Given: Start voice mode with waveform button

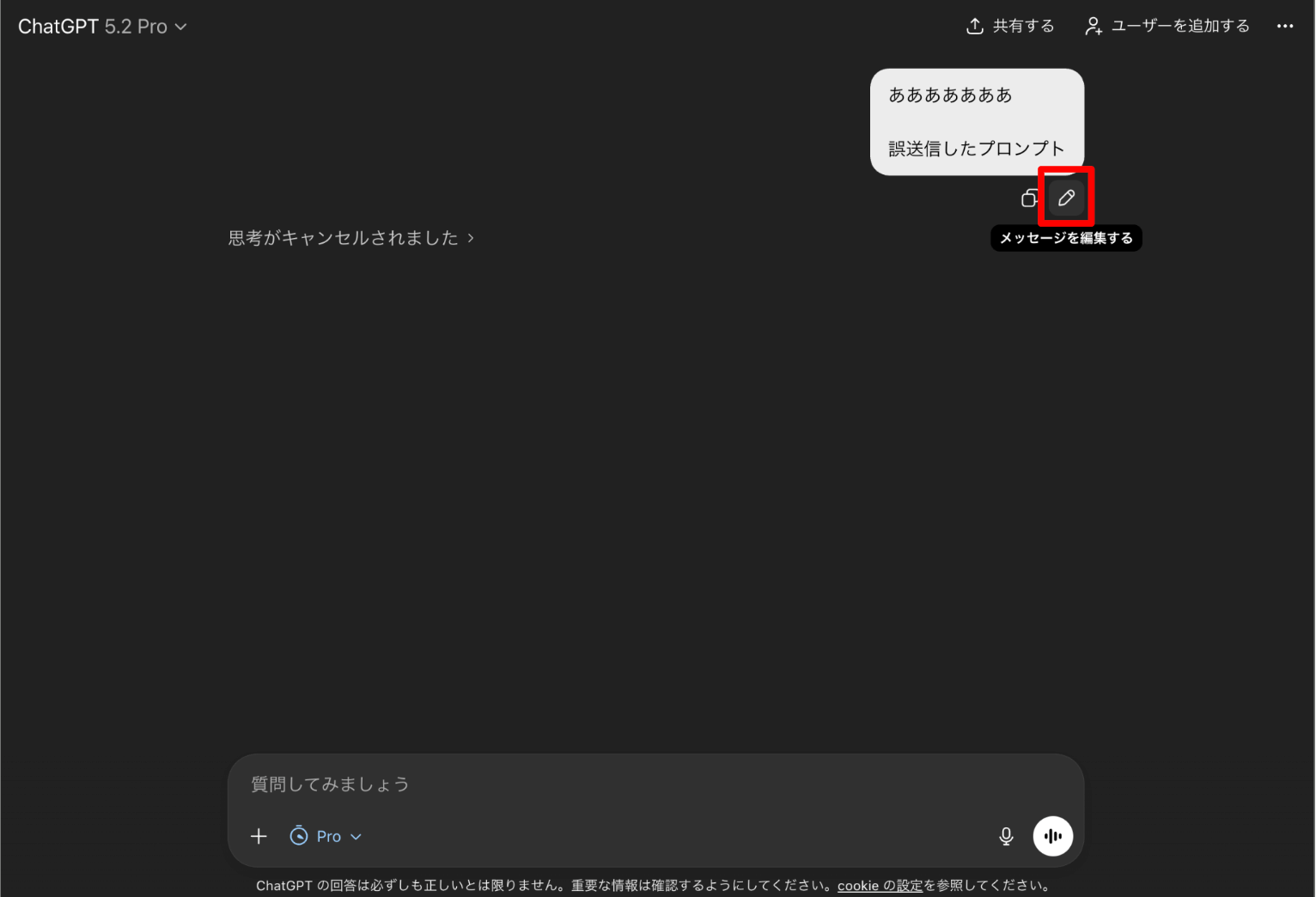Looking at the screenshot, I should 1052,836.
